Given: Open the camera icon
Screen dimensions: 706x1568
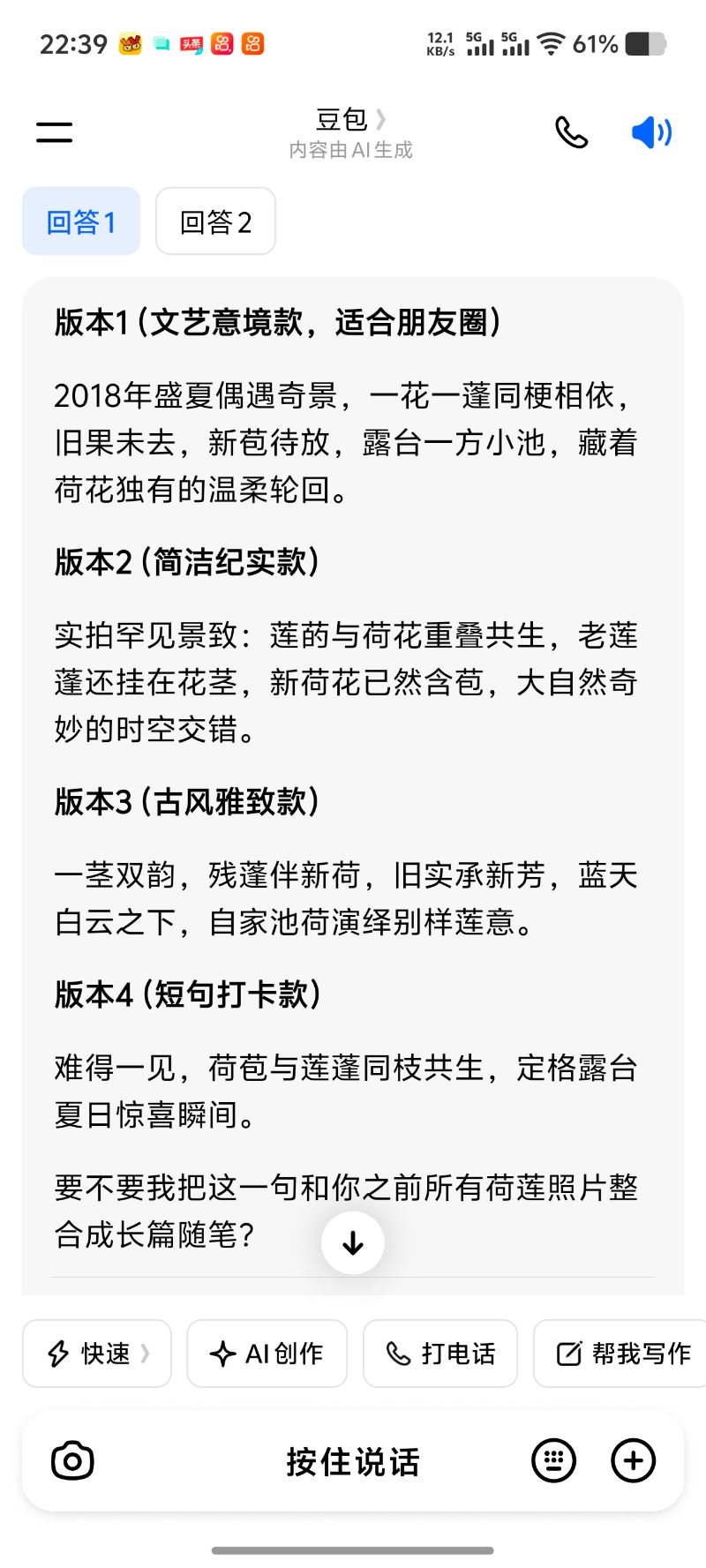Looking at the screenshot, I should [72, 1461].
